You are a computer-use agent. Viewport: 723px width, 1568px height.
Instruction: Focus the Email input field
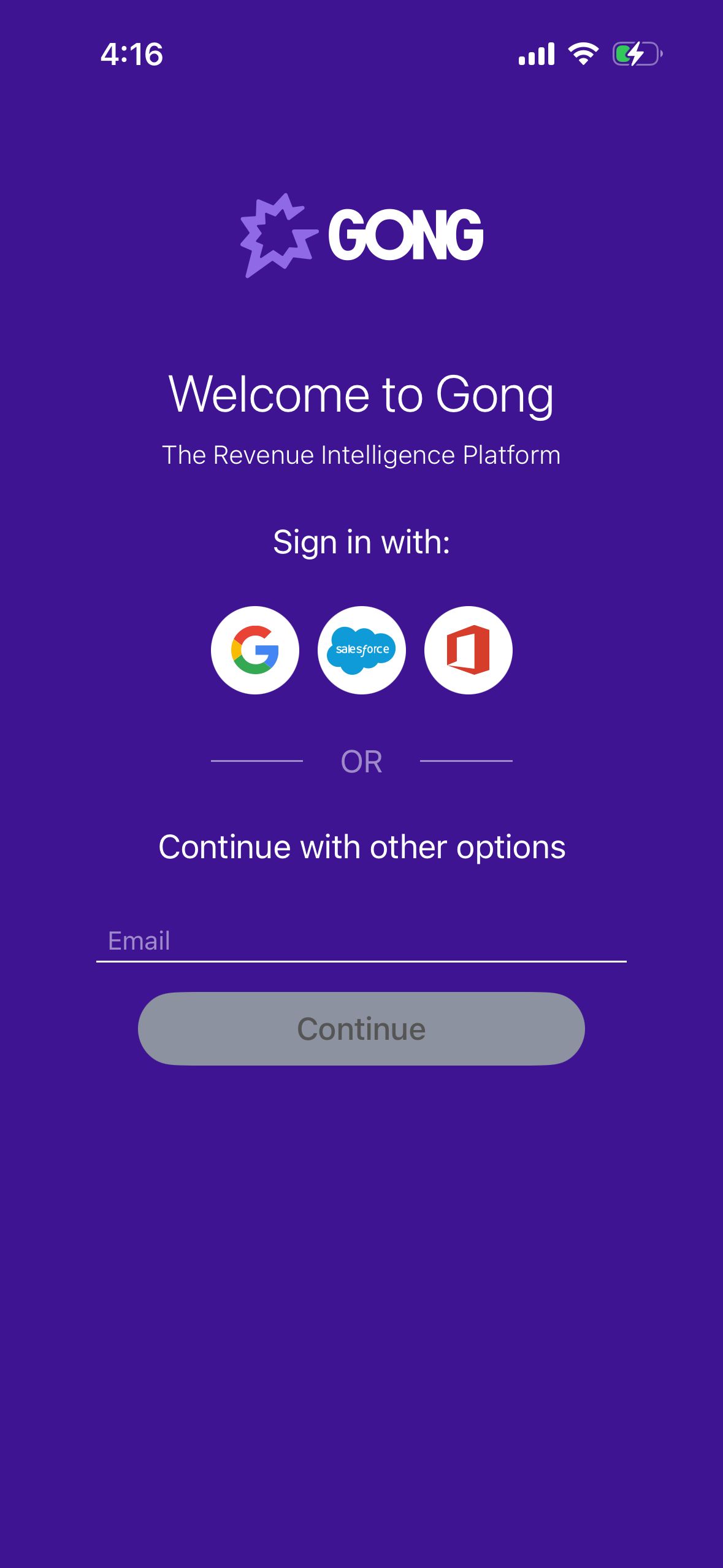(361, 940)
